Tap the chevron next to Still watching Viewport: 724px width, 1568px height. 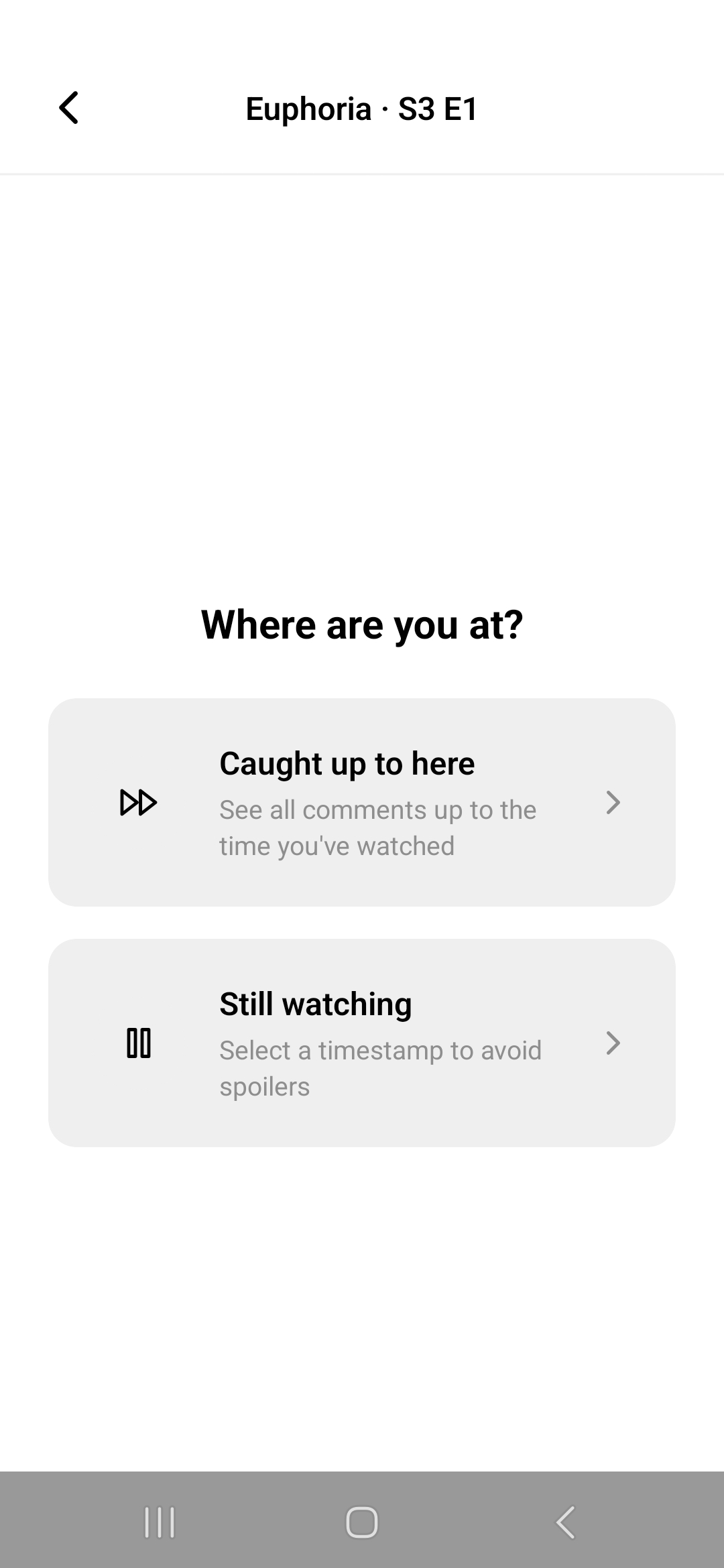pyautogui.click(x=612, y=1043)
